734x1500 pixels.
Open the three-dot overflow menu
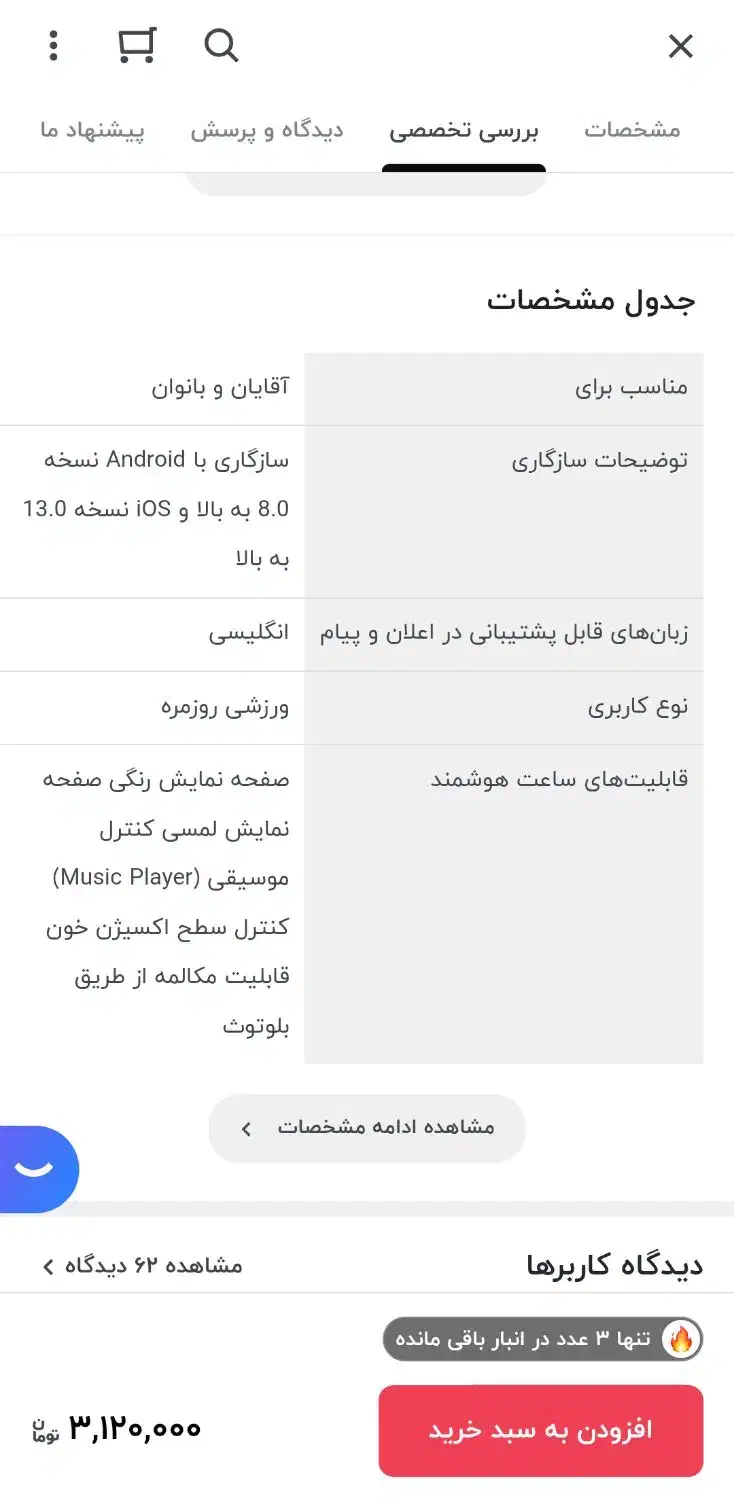[53, 46]
